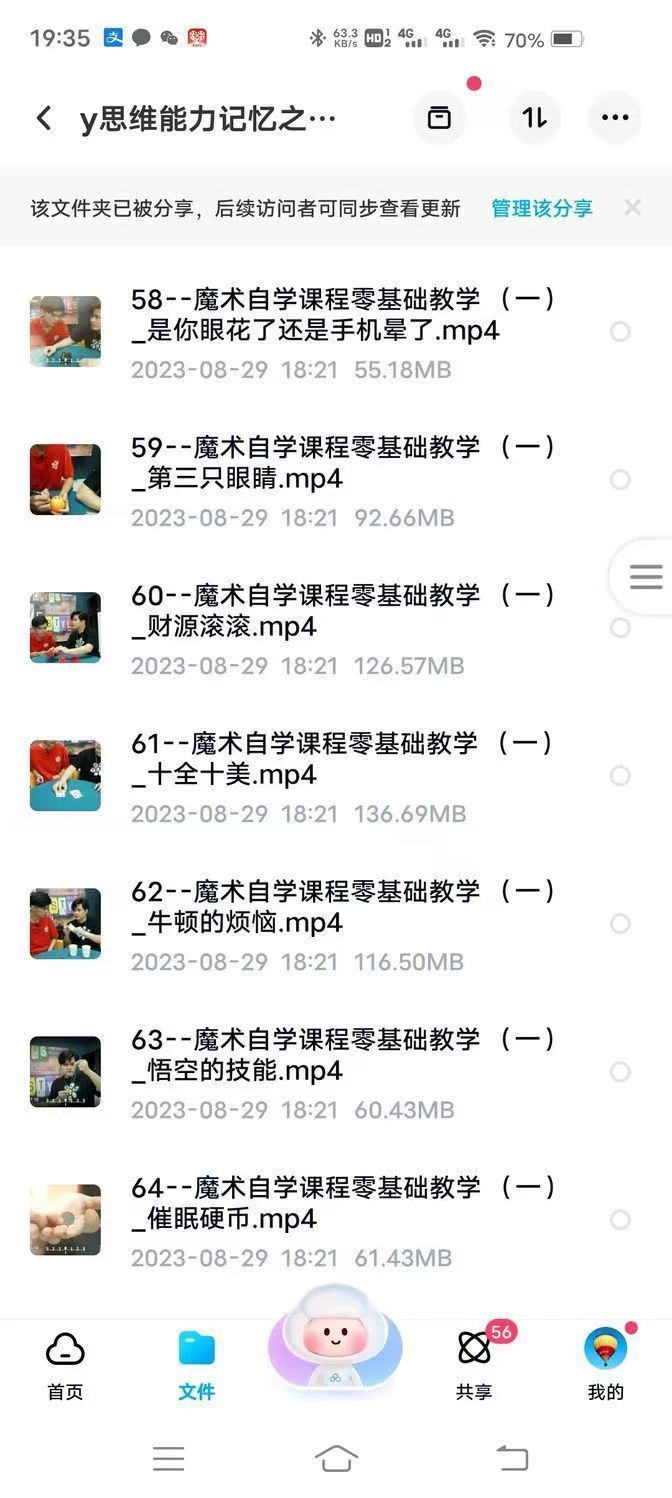Switch to the 共享 tab
This screenshot has width=672, height=1498.
(474, 1365)
